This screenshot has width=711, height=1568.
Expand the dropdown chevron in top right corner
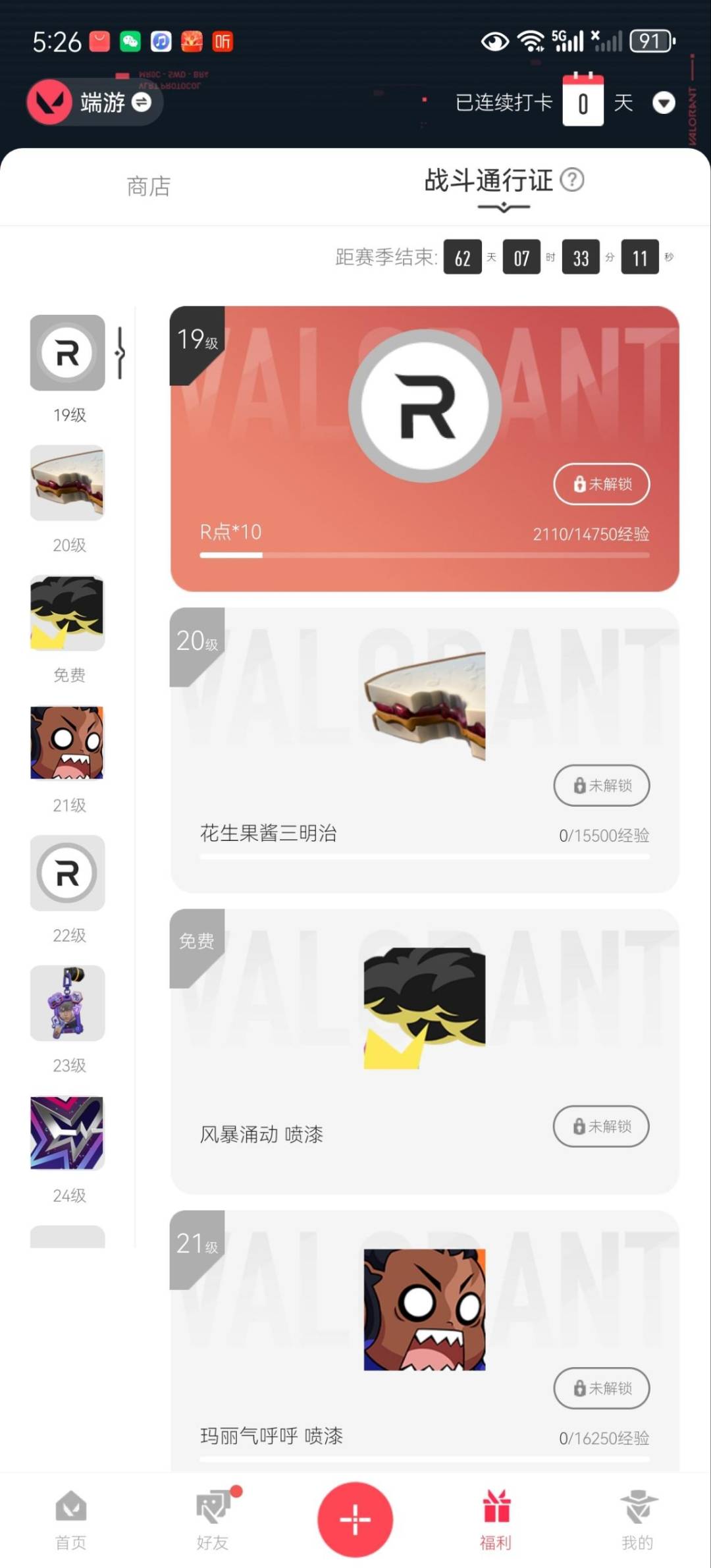point(664,103)
